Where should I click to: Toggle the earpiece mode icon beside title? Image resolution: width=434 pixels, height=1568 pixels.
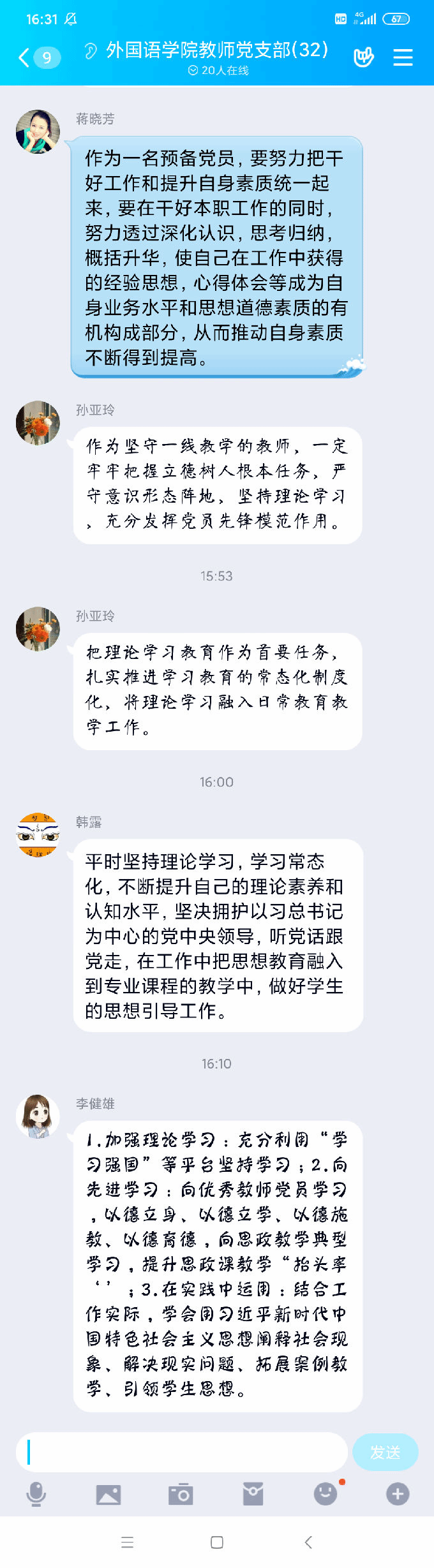[x=91, y=51]
